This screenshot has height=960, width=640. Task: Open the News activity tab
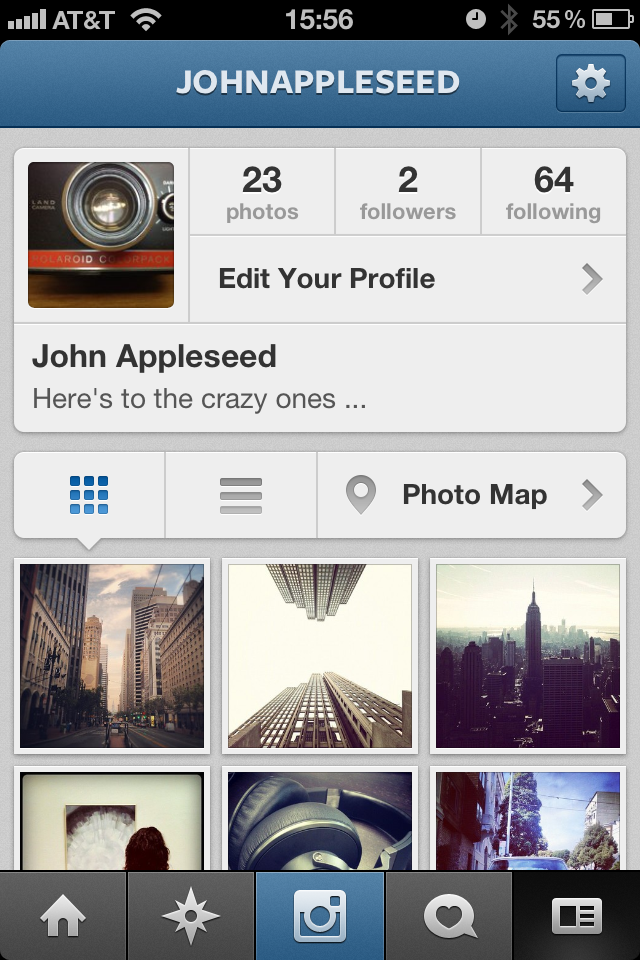pos(449,916)
